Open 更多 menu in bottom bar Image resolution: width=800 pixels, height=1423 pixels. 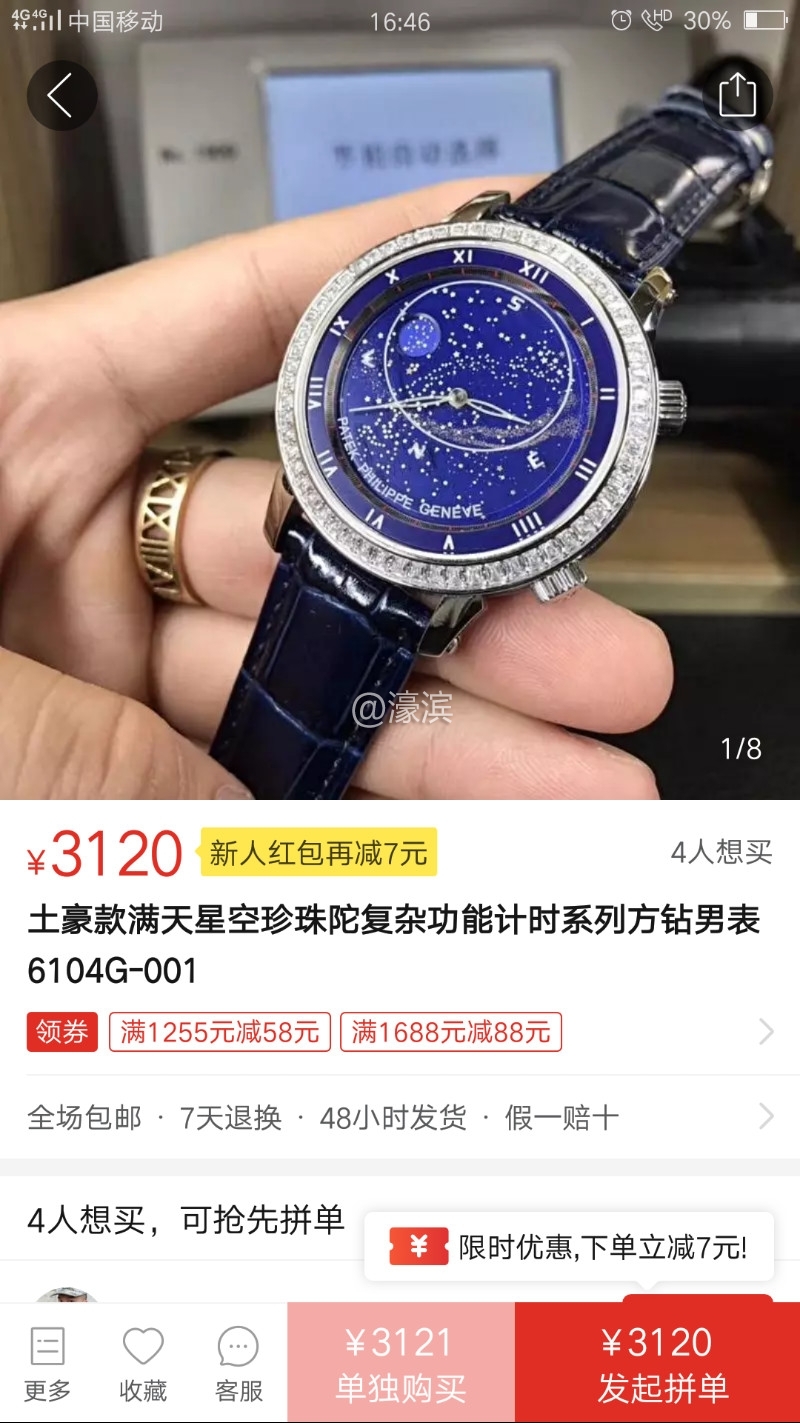tap(48, 1364)
